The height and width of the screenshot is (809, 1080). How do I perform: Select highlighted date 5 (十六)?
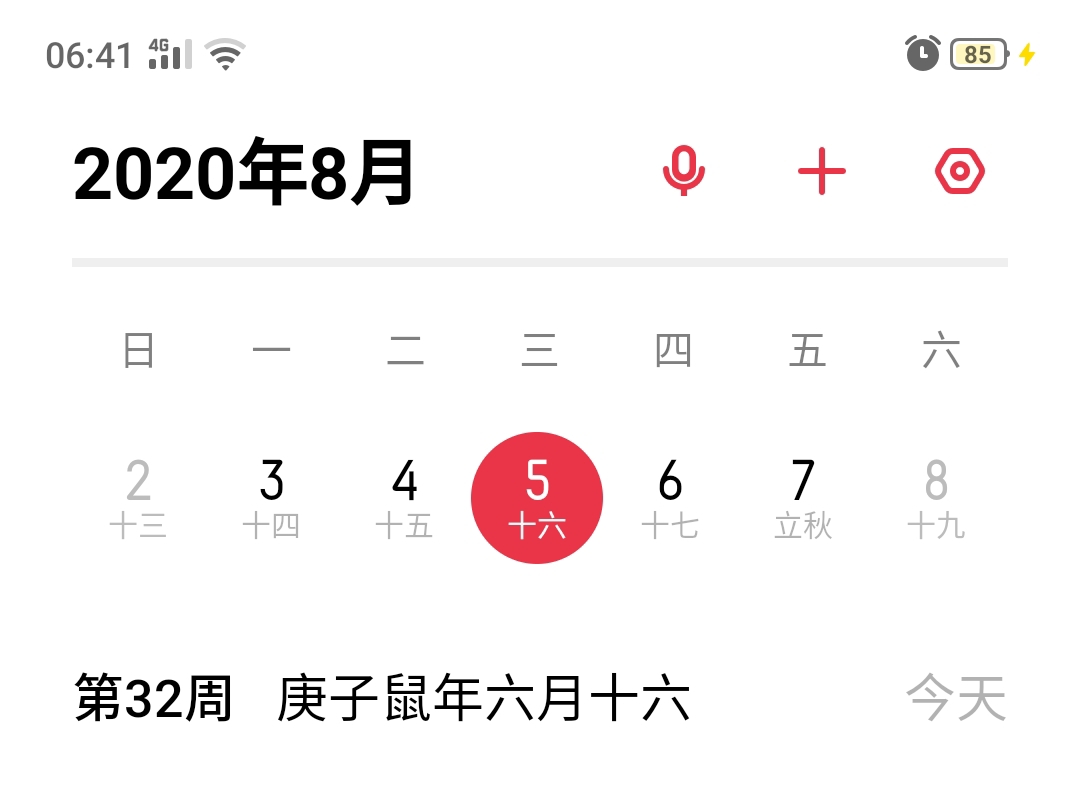point(537,498)
